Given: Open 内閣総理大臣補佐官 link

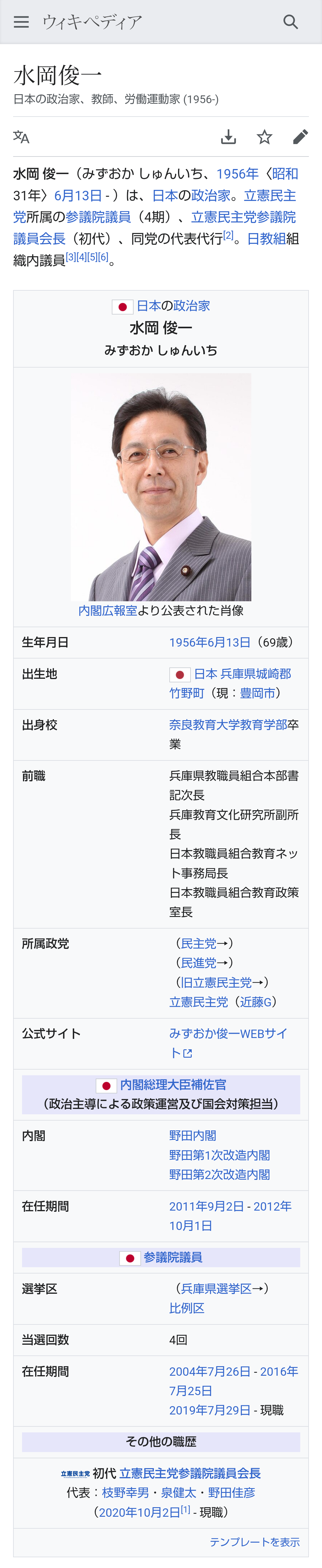Looking at the screenshot, I should (x=173, y=1085).
